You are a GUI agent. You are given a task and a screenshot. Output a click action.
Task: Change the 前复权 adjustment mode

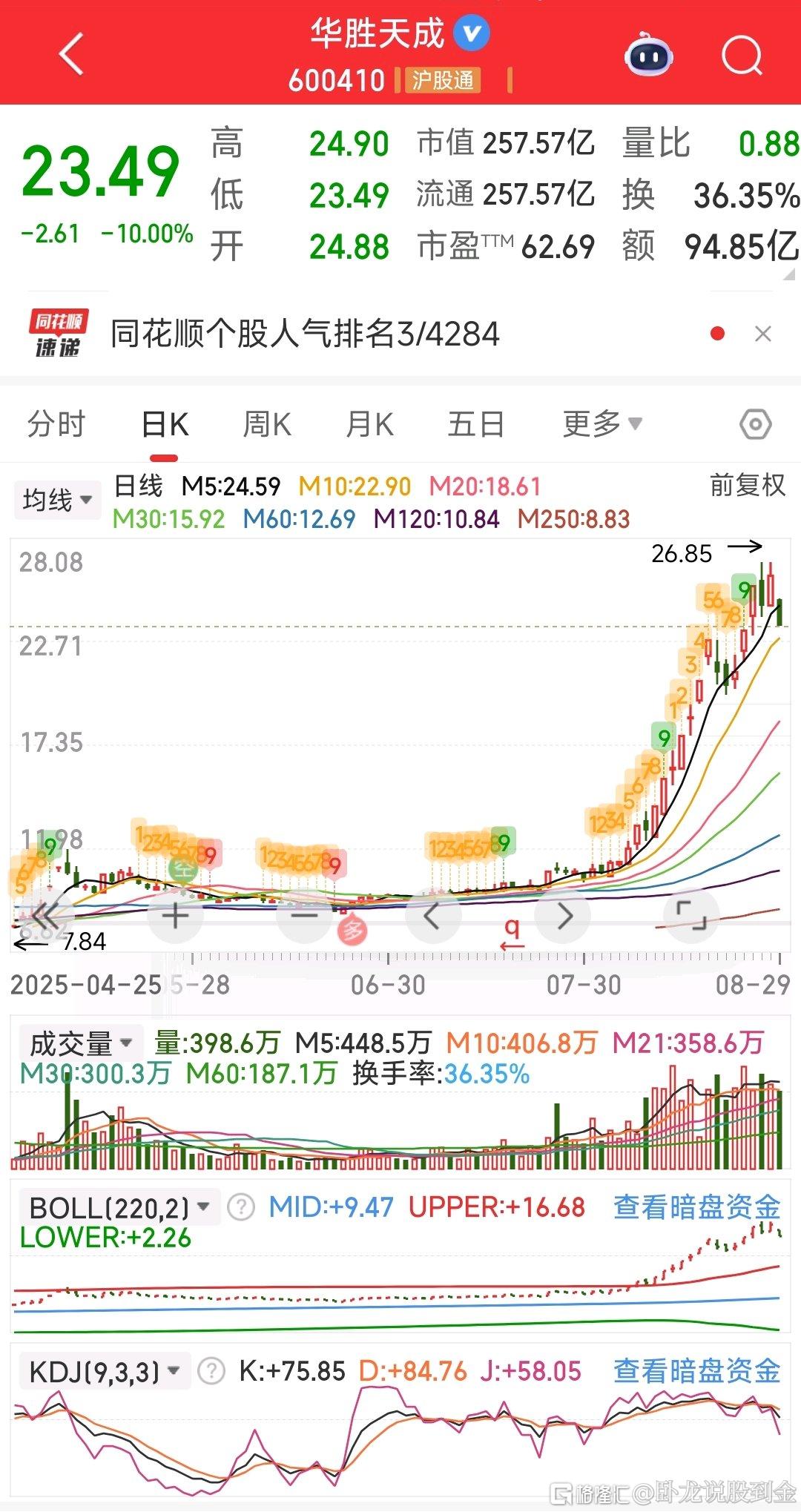tap(748, 485)
